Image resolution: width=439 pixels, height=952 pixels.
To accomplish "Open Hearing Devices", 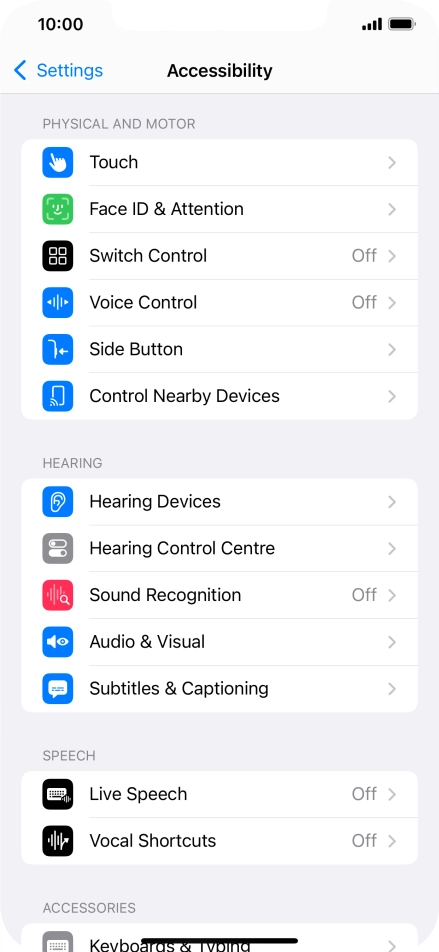I will pos(219,502).
